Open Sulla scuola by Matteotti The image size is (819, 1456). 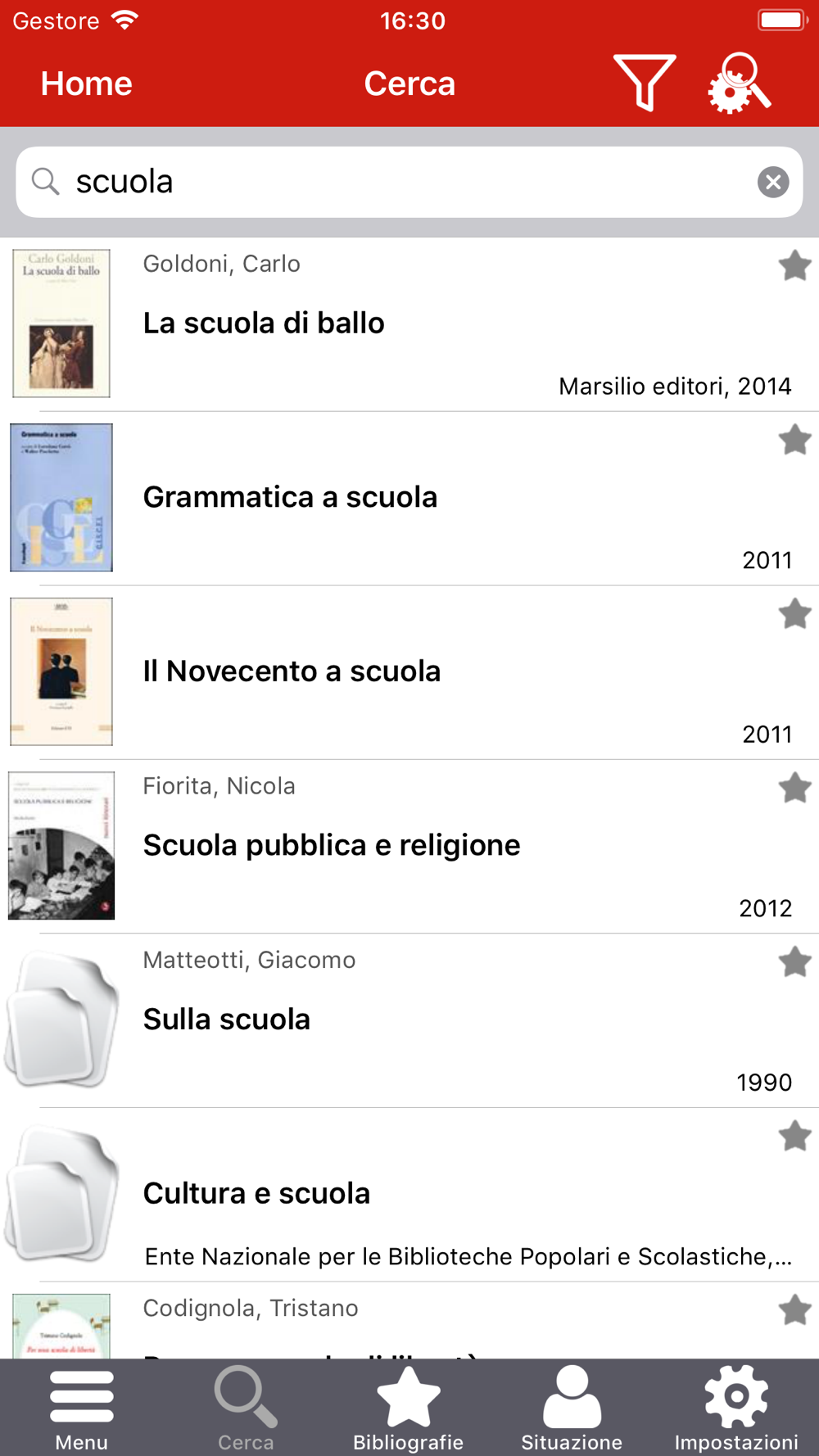point(409,1020)
